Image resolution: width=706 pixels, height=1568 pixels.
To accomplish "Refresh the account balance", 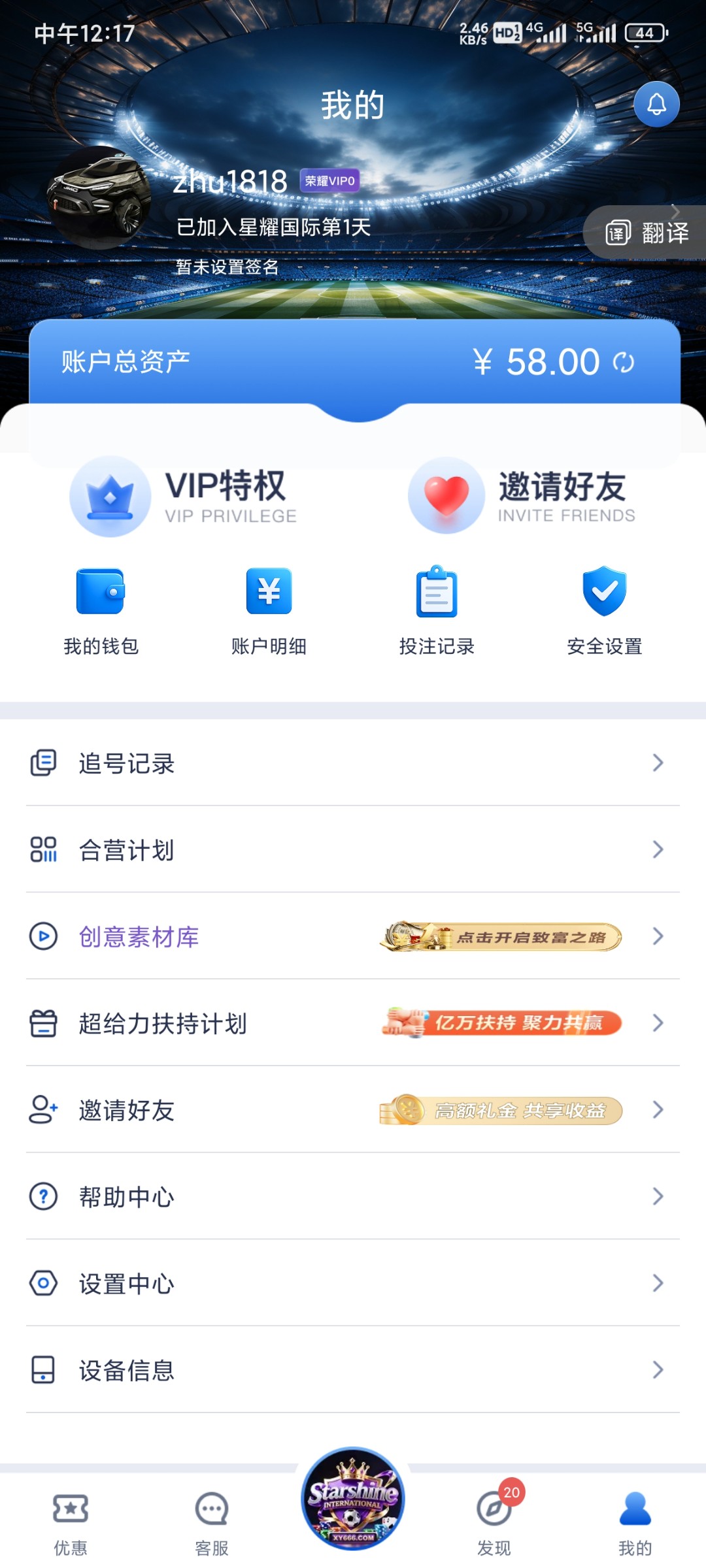I will [624, 363].
